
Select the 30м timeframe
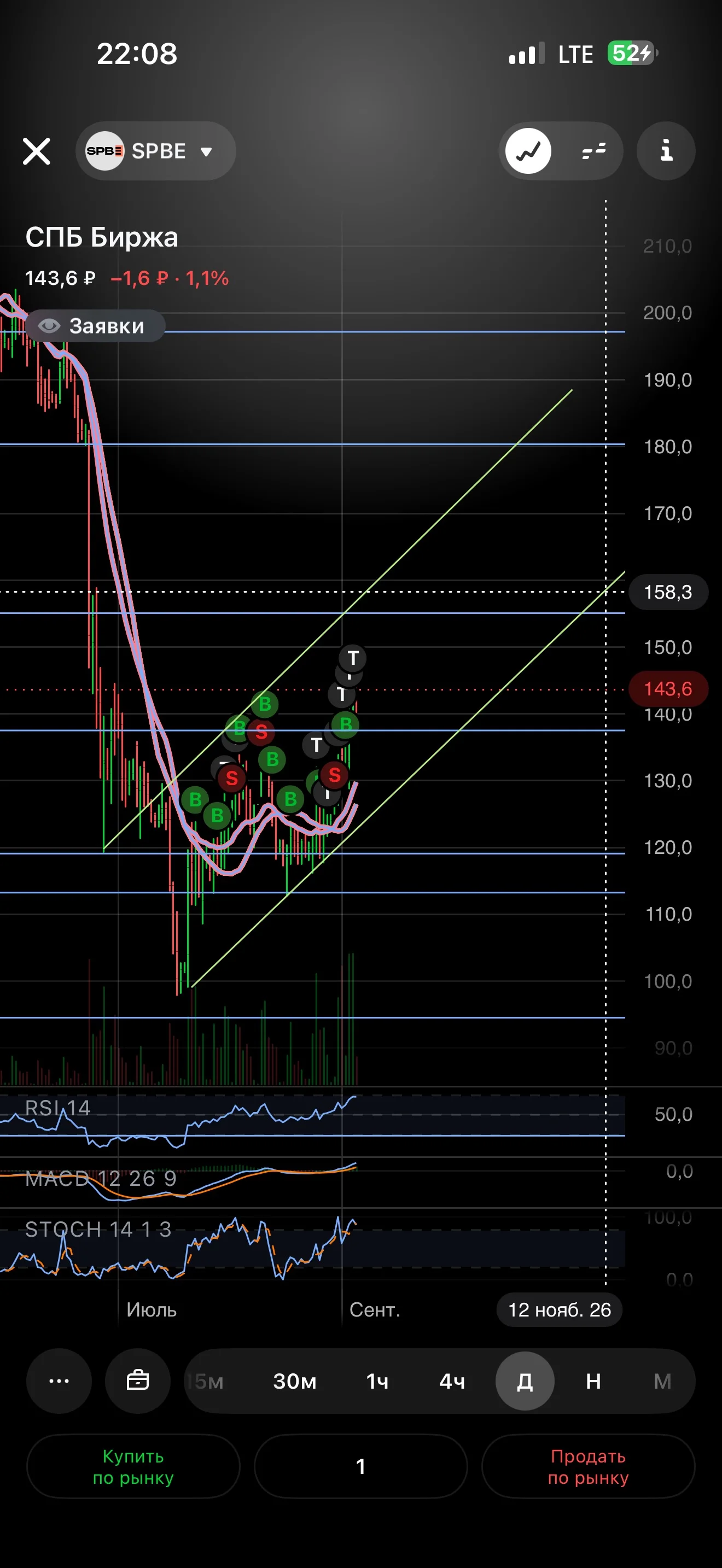click(295, 1381)
